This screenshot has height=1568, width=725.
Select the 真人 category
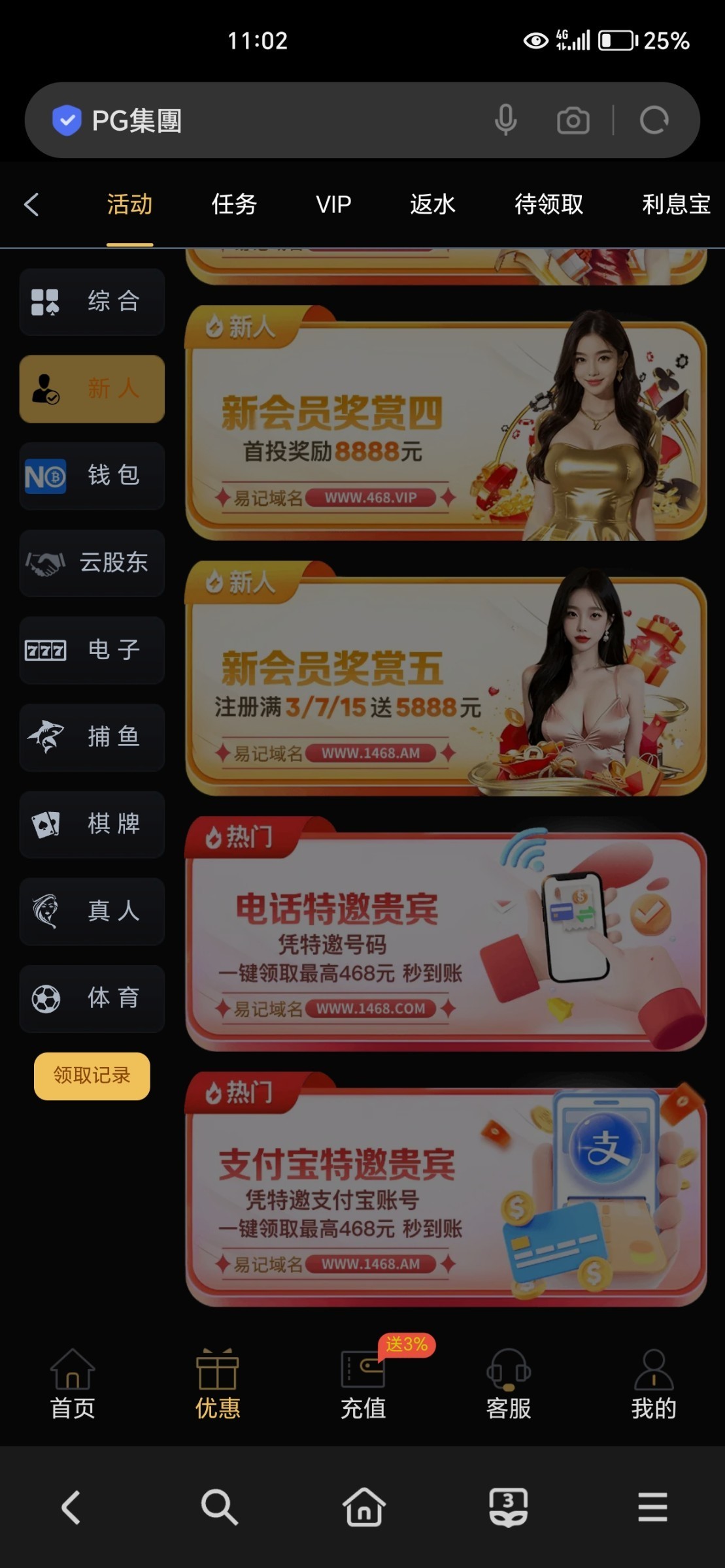(x=92, y=911)
